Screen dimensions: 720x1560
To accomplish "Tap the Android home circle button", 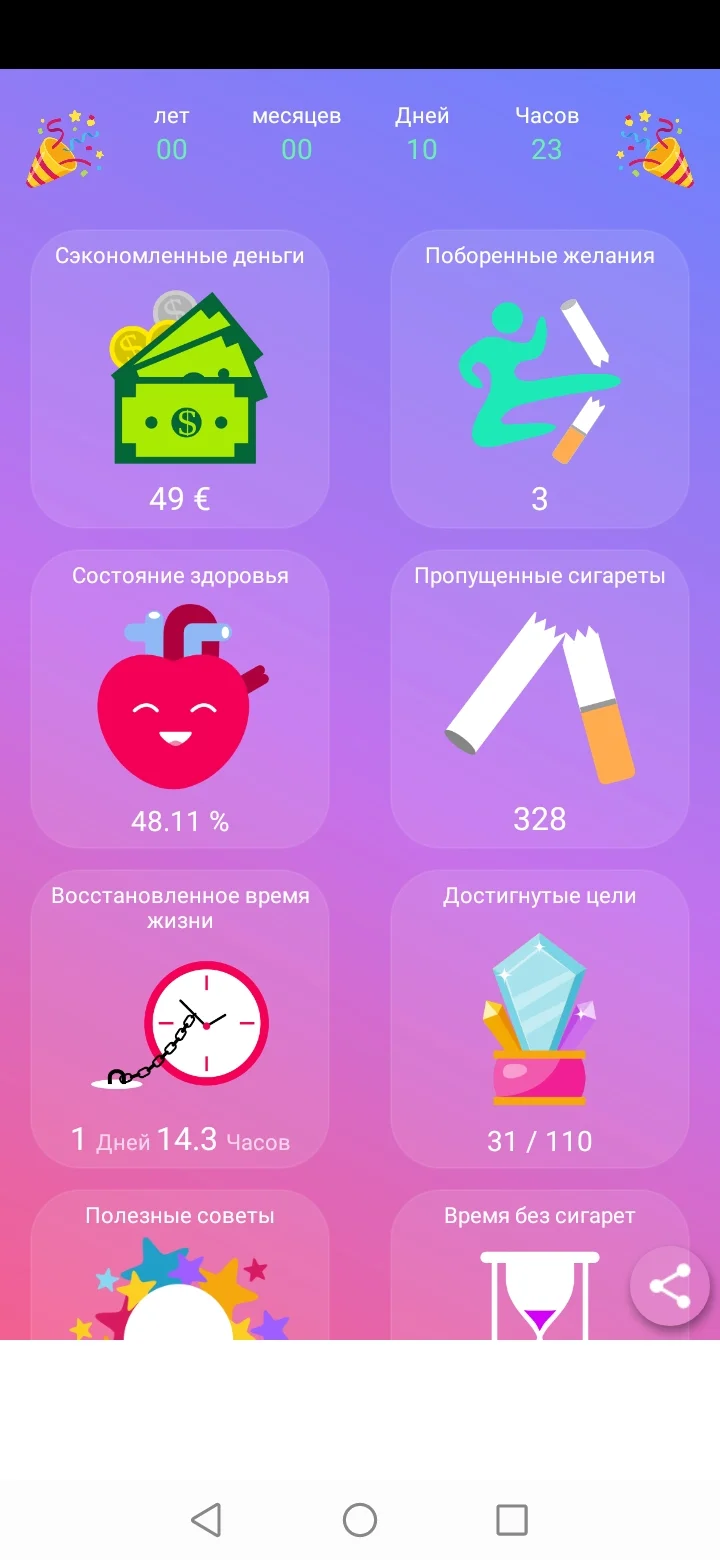I will click(359, 1520).
